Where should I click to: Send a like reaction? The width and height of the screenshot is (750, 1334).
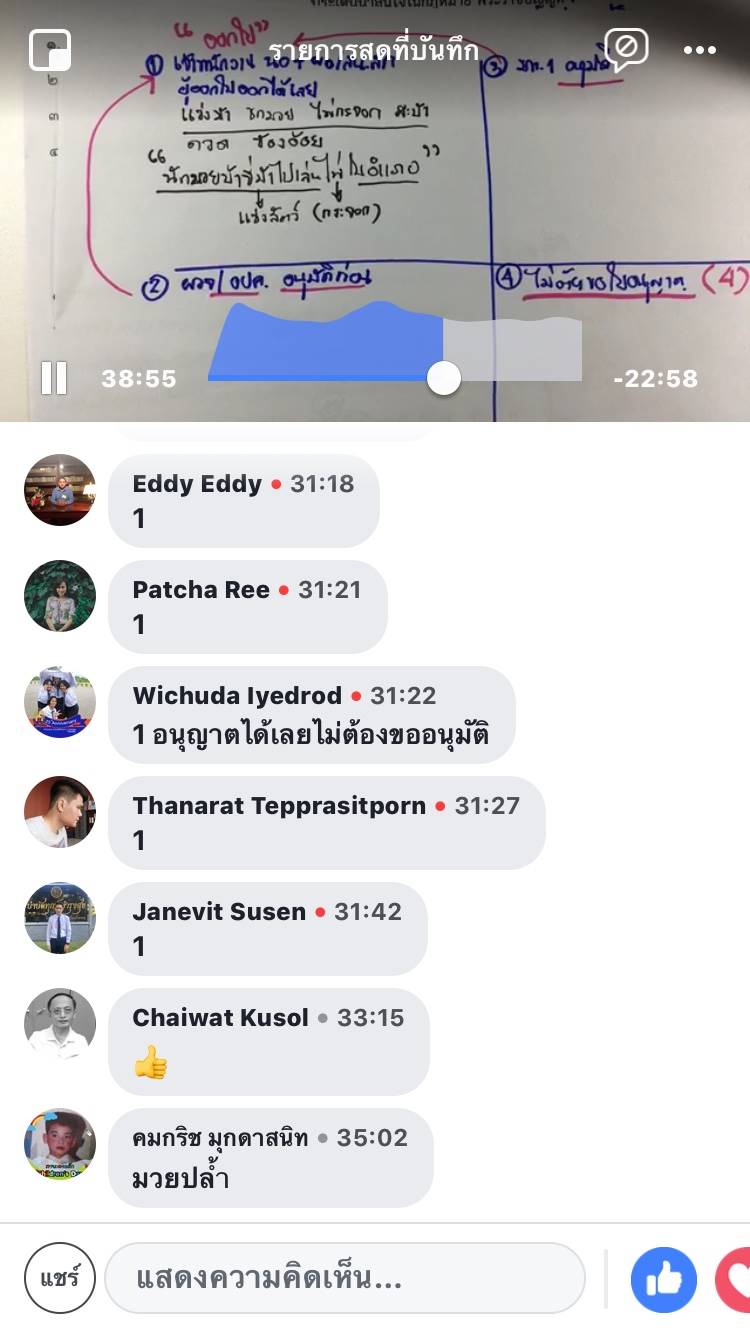(x=664, y=1279)
